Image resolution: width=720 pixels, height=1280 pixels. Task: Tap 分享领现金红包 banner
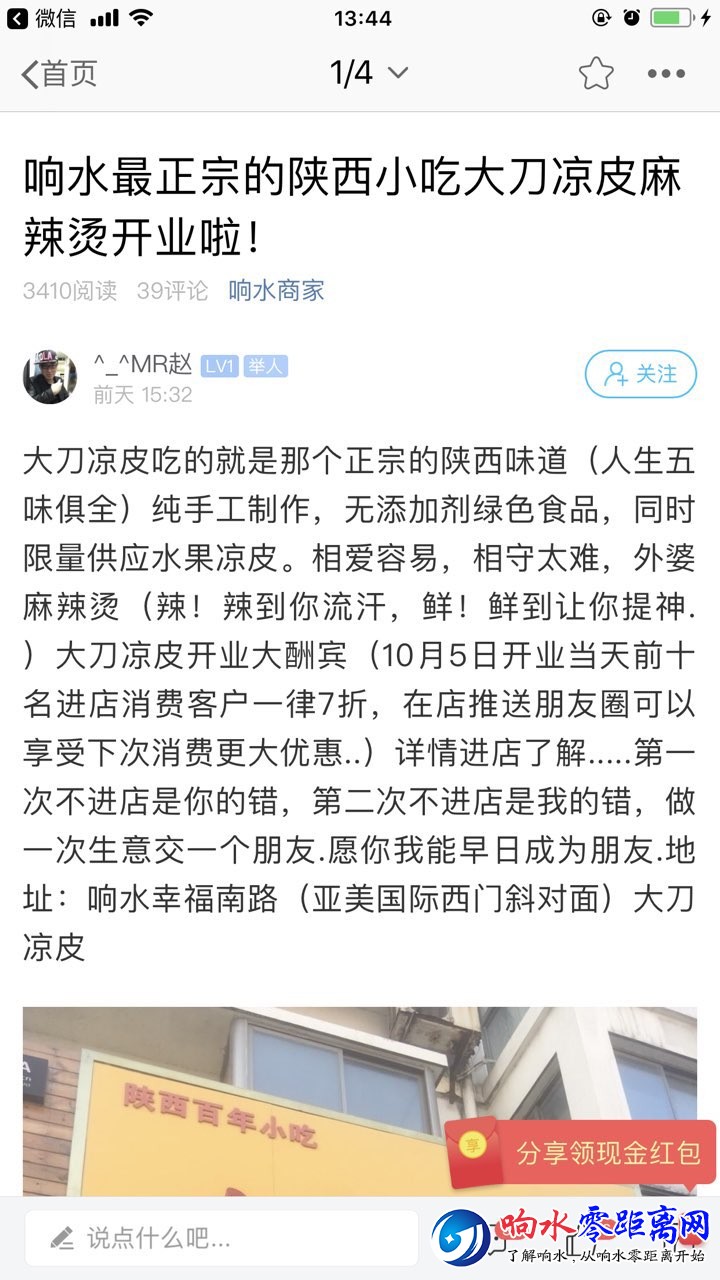[582, 1153]
